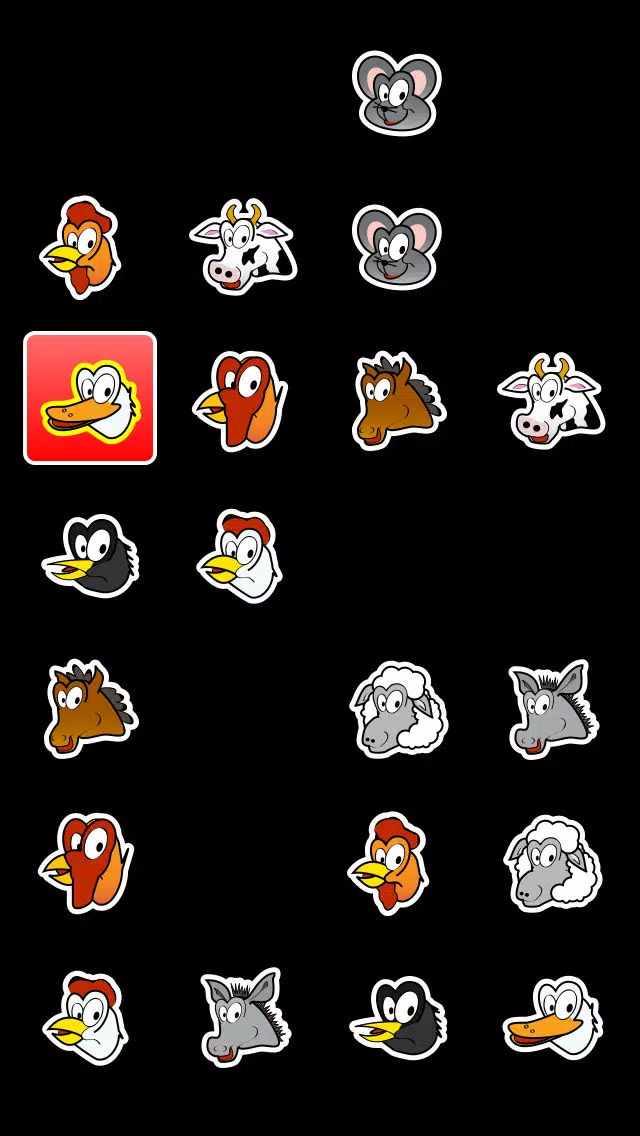
Task: Select the crow tile between donkey and duck
Action: click(397, 1018)
